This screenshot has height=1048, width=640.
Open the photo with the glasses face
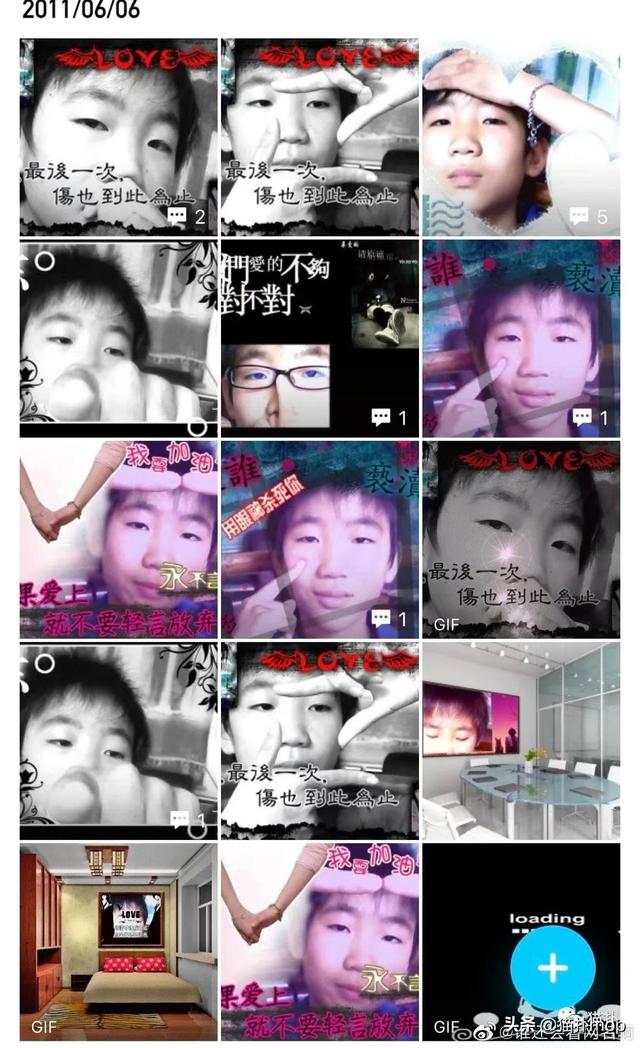coord(319,338)
